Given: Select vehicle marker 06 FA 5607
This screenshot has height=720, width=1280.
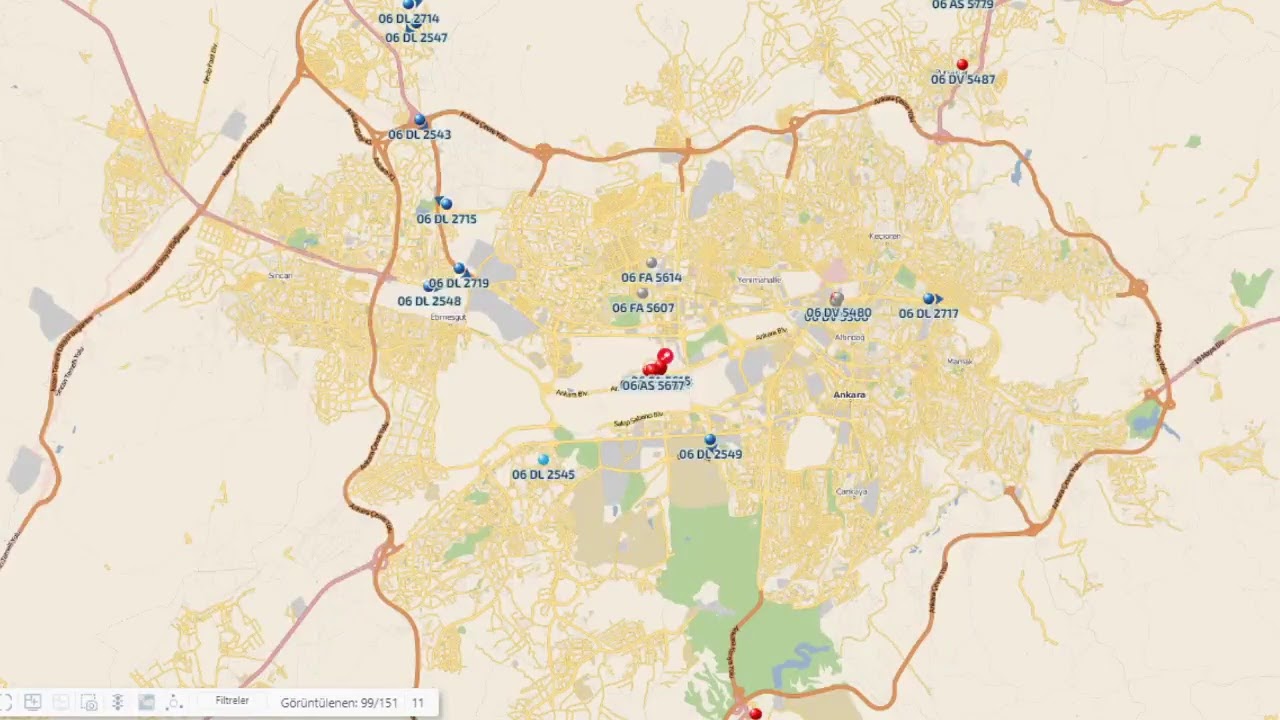Looking at the screenshot, I should [x=642, y=293].
